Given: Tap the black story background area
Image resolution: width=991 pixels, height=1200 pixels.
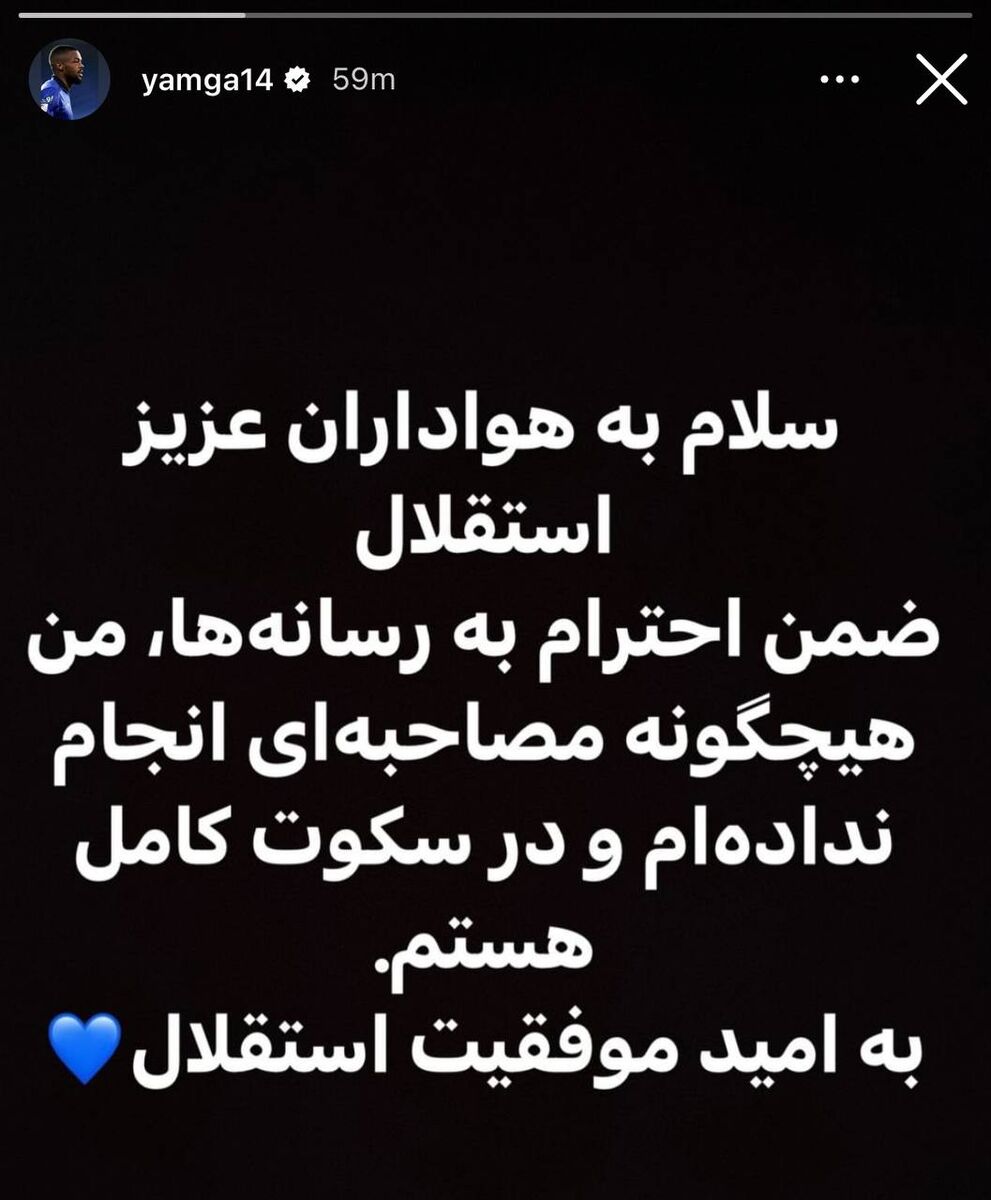Looking at the screenshot, I should tap(495, 250).
